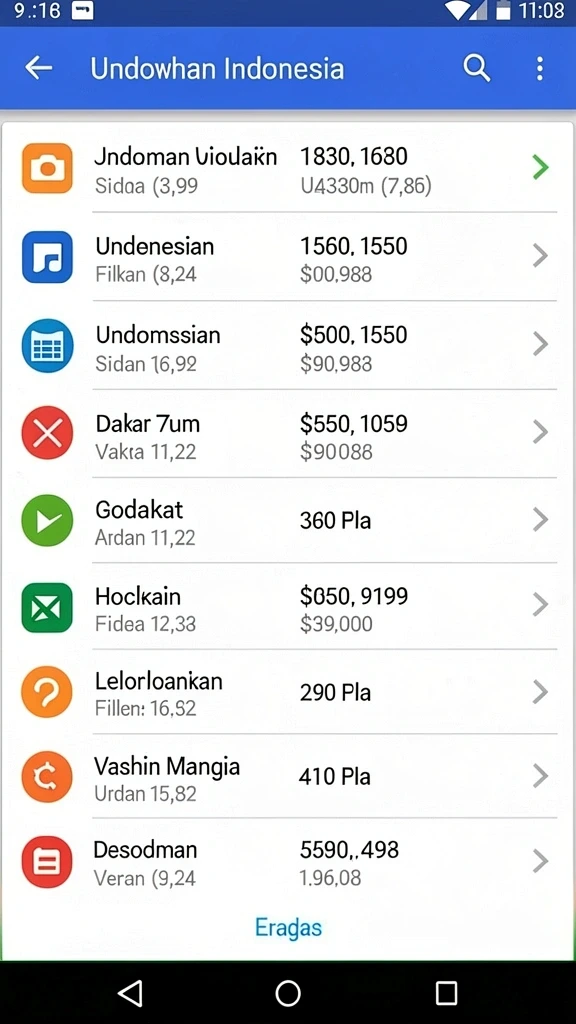576x1024 pixels.
Task: Tap the Eragas link at the bottom
Action: tap(288, 927)
